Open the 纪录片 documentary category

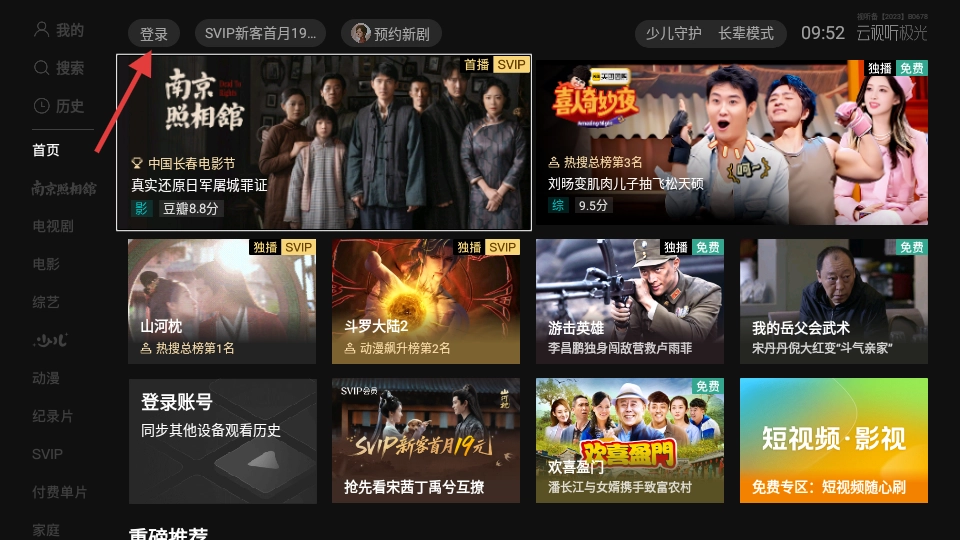pos(53,416)
